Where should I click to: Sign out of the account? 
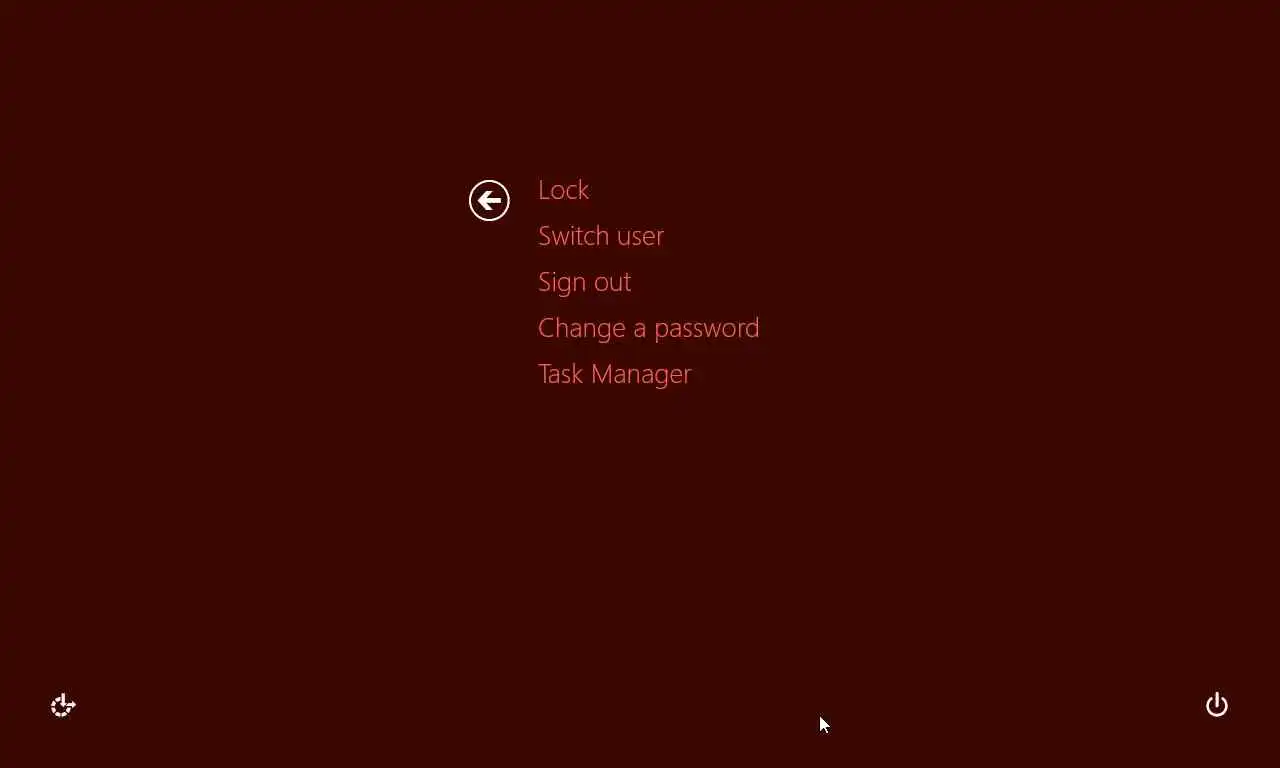pyautogui.click(x=584, y=282)
